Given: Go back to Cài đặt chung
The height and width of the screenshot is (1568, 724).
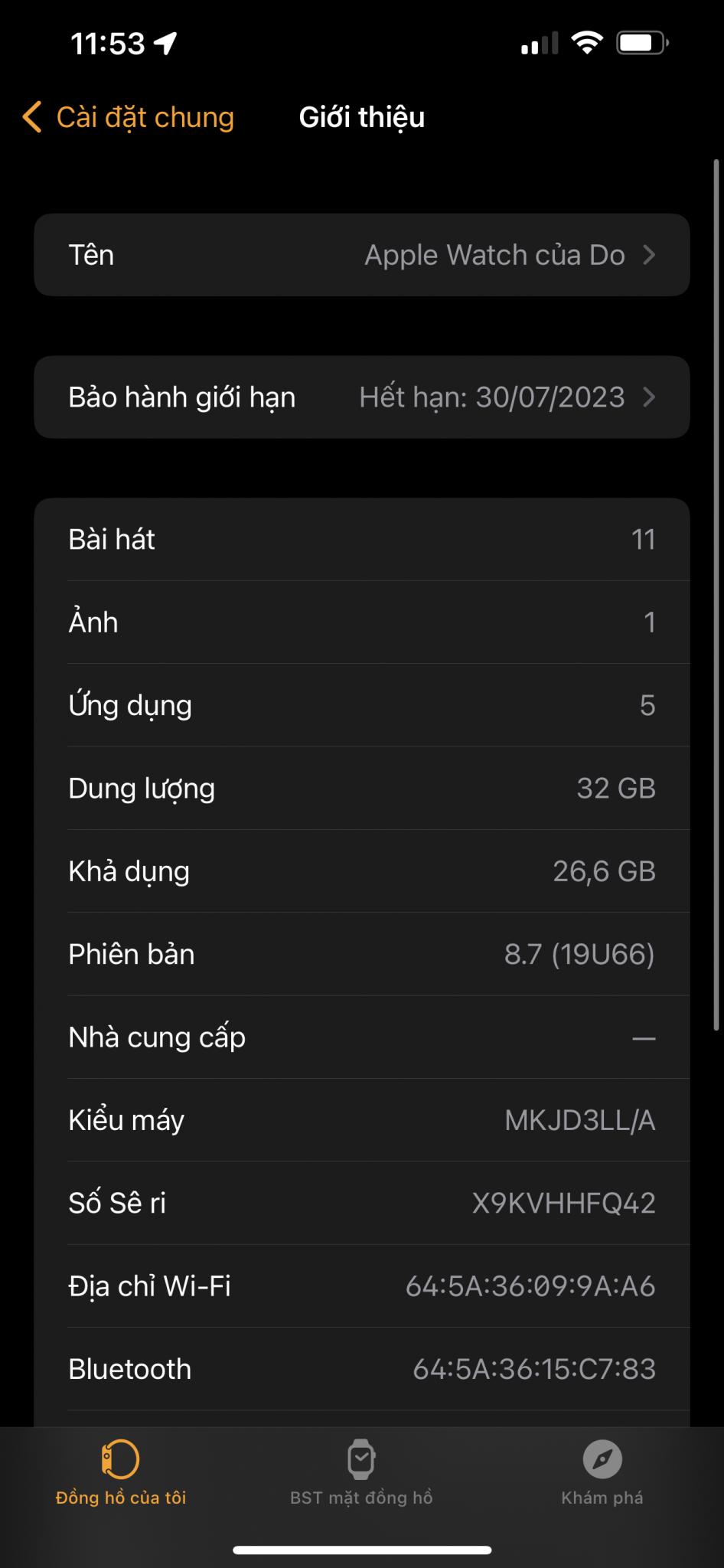Looking at the screenshot, I should 129,118.
